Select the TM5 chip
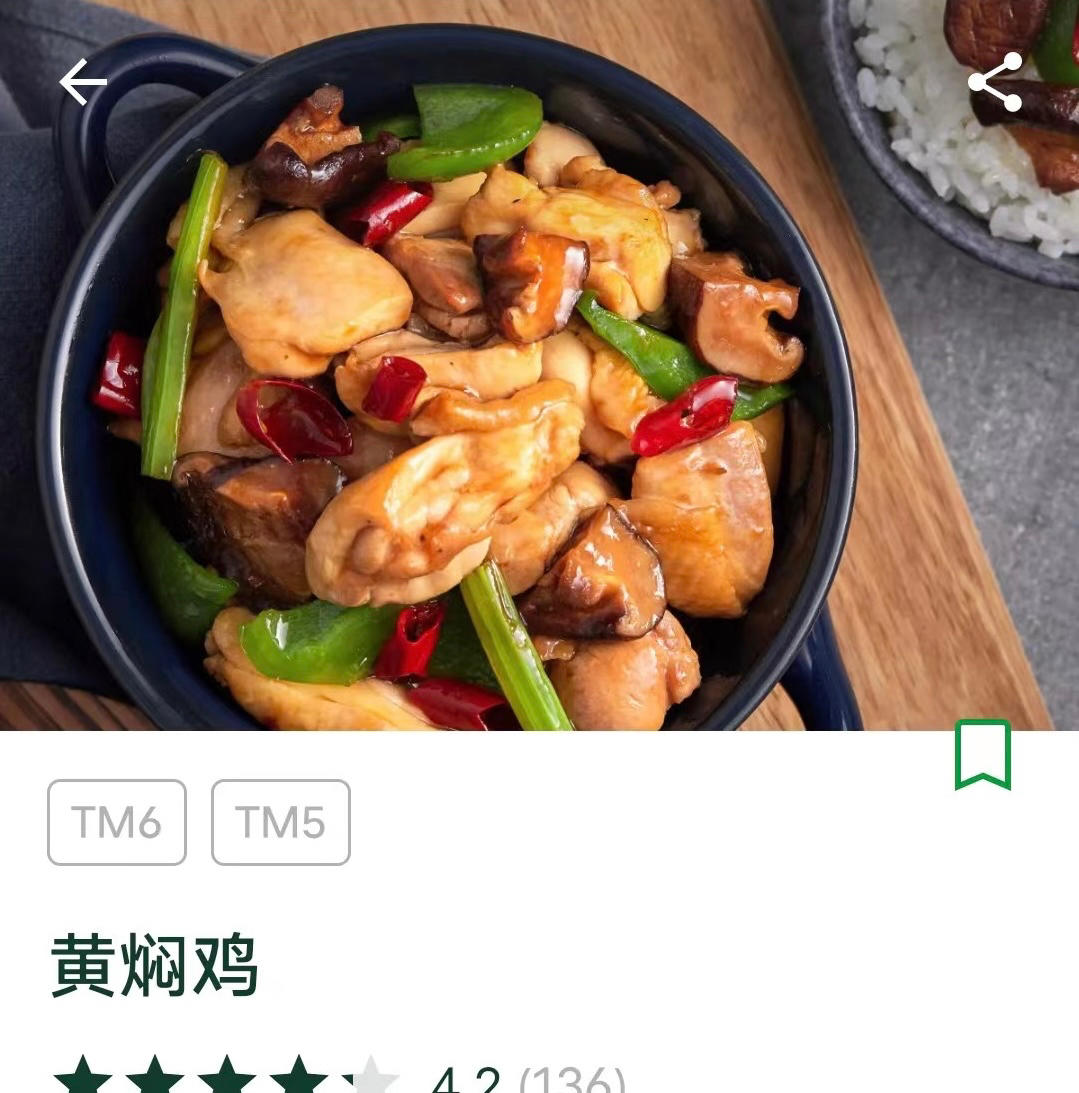1079x1093 pixels. (x=281, y=822)
